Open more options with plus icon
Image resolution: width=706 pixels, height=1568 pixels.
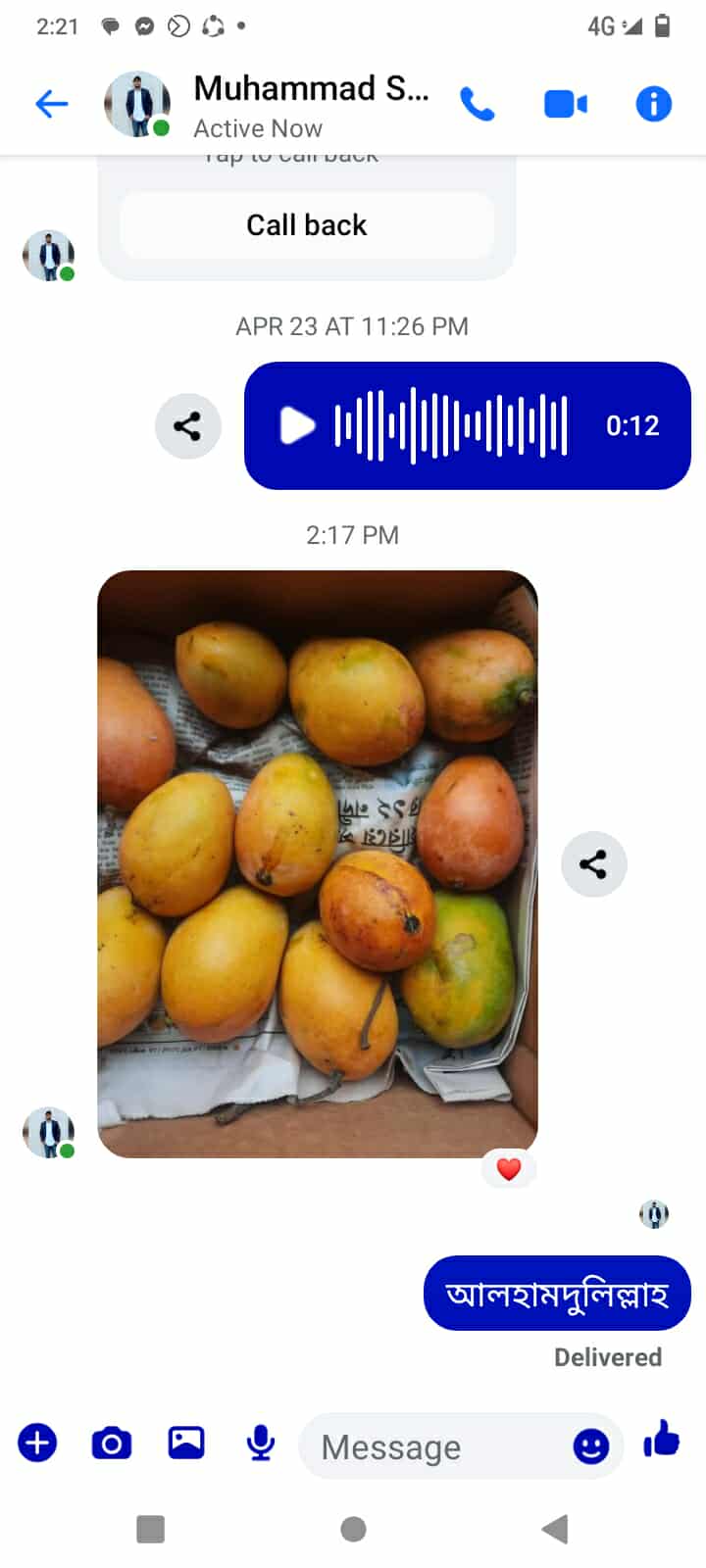point(37,1444)
